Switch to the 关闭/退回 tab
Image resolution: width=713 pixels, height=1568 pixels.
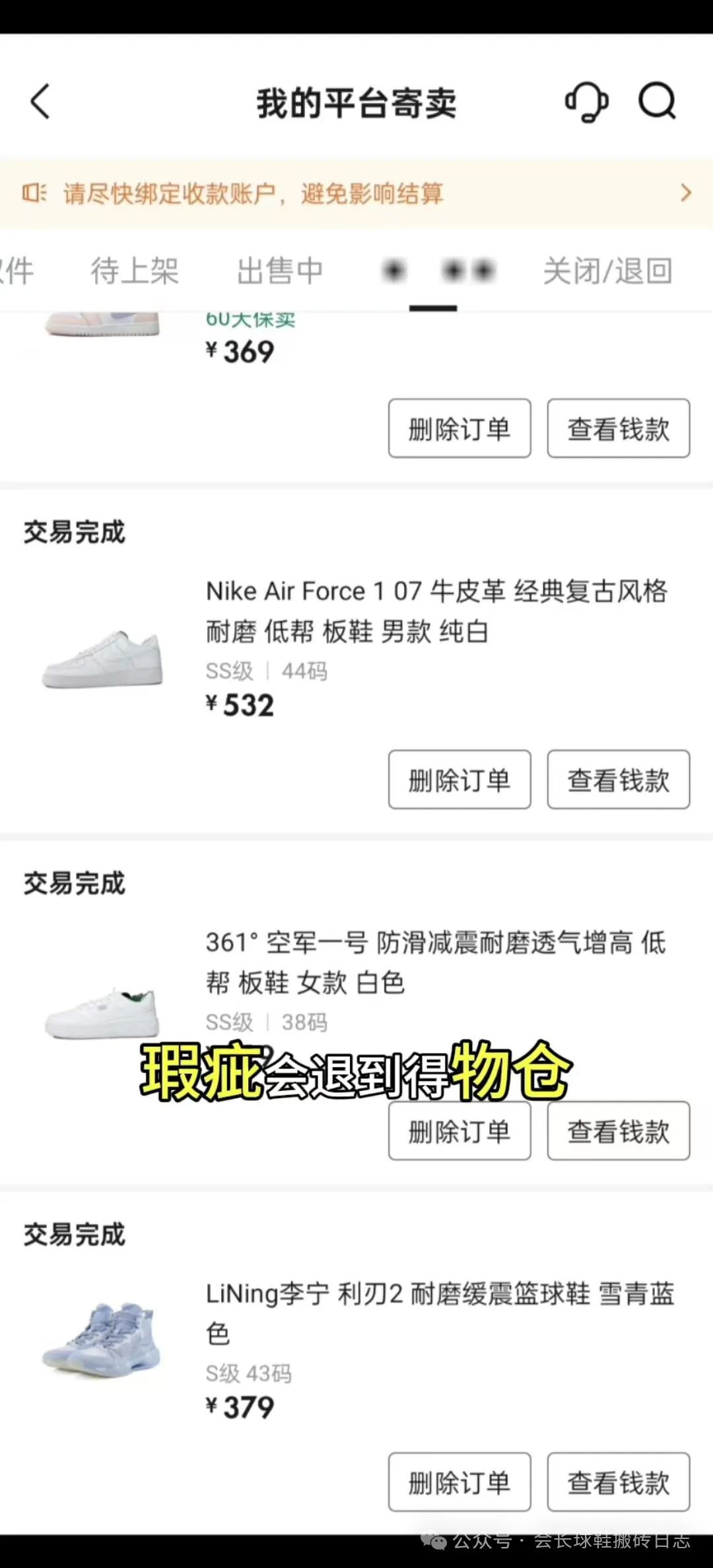click(x=607, y=271)
